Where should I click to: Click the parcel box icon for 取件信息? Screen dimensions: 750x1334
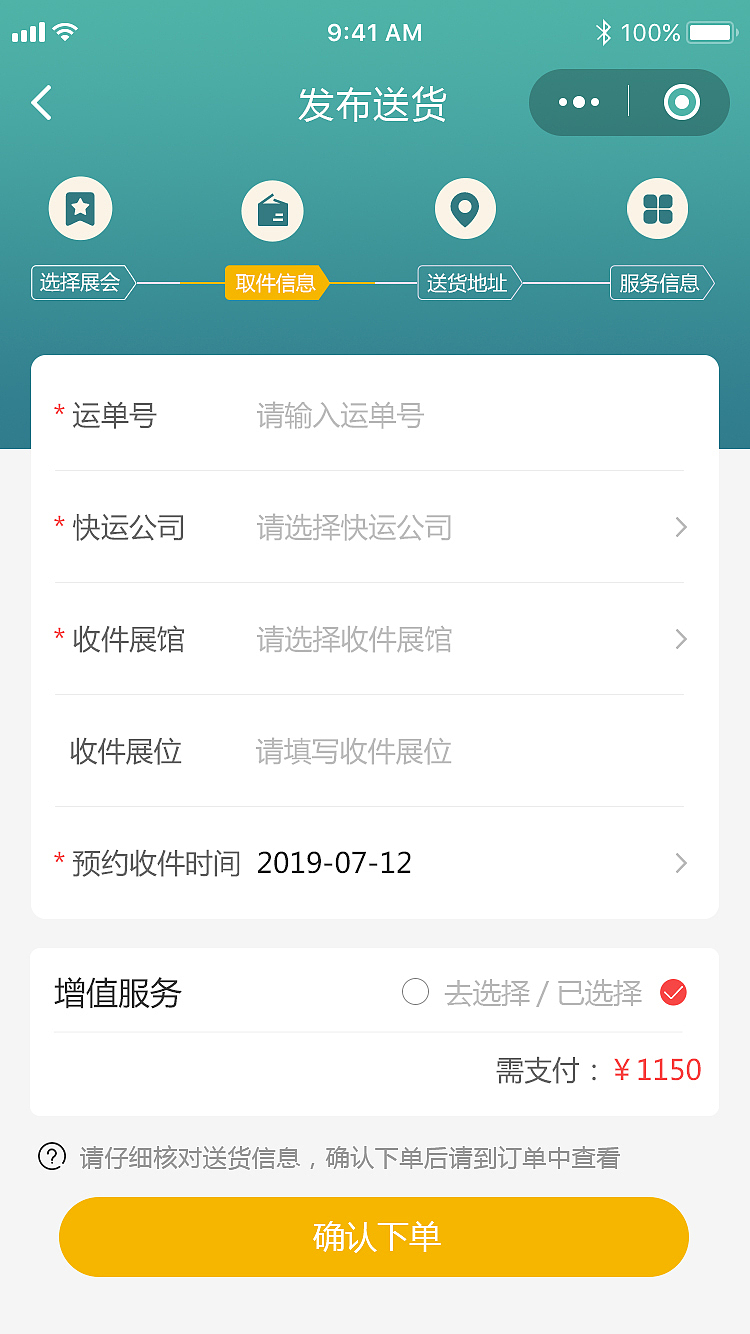point(273,209)
